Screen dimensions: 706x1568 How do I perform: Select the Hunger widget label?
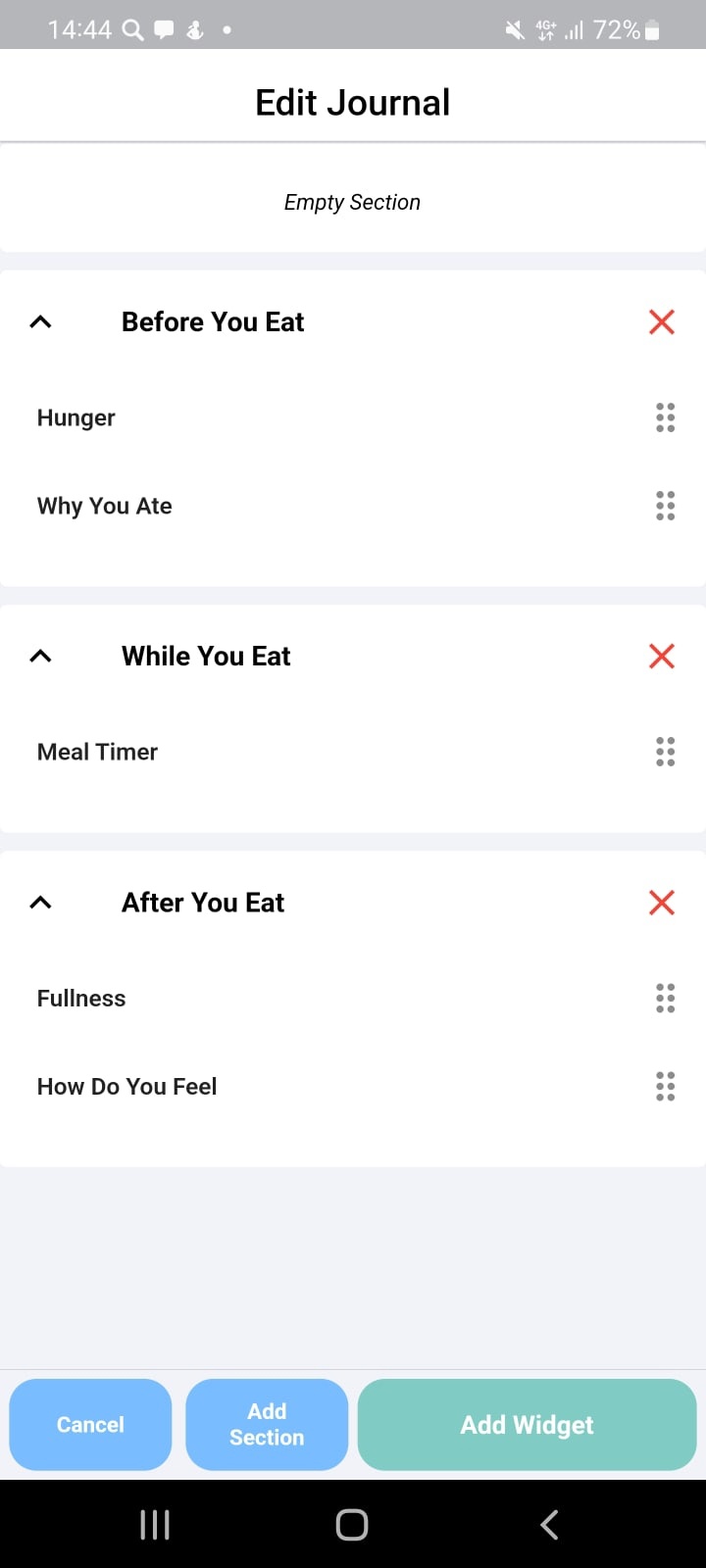(76, 417)
